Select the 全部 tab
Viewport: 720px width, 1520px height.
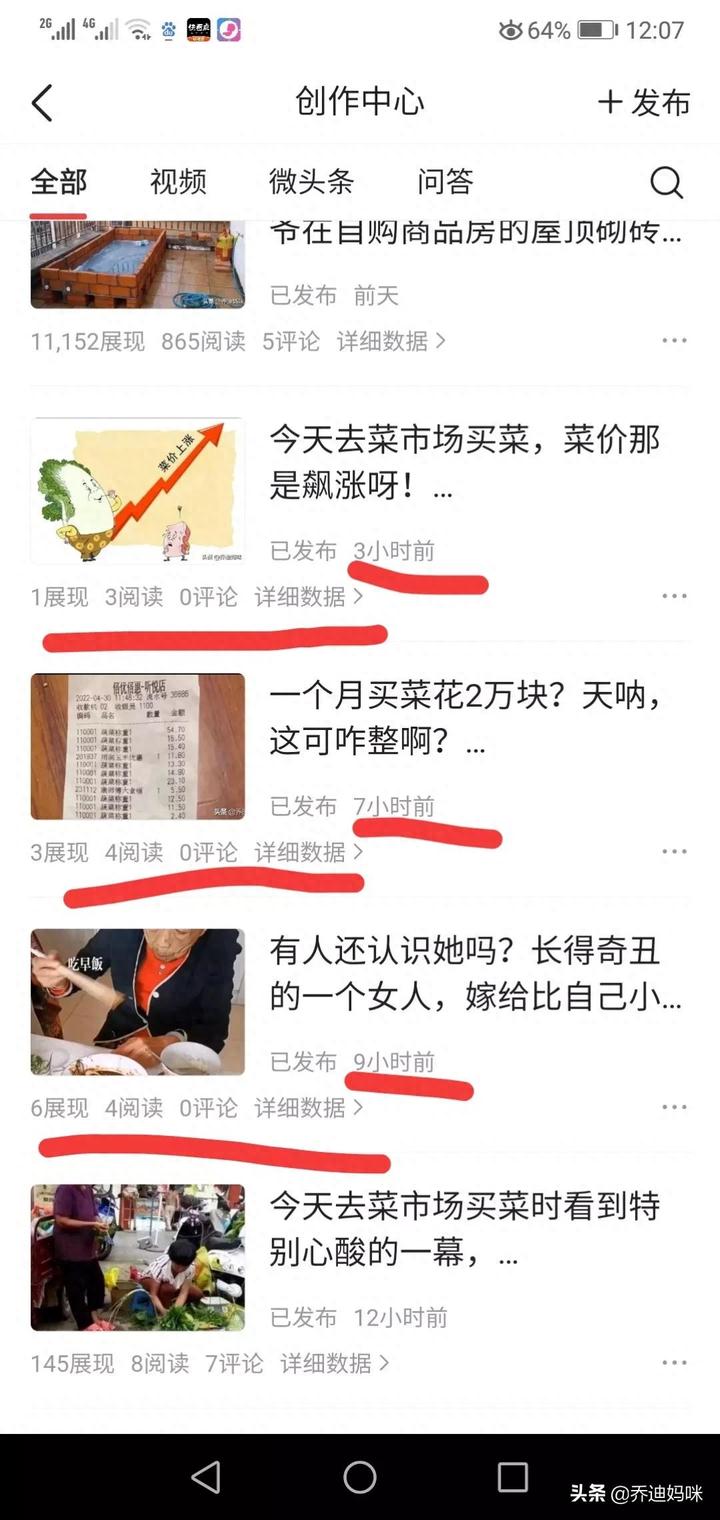click(59, 182)
